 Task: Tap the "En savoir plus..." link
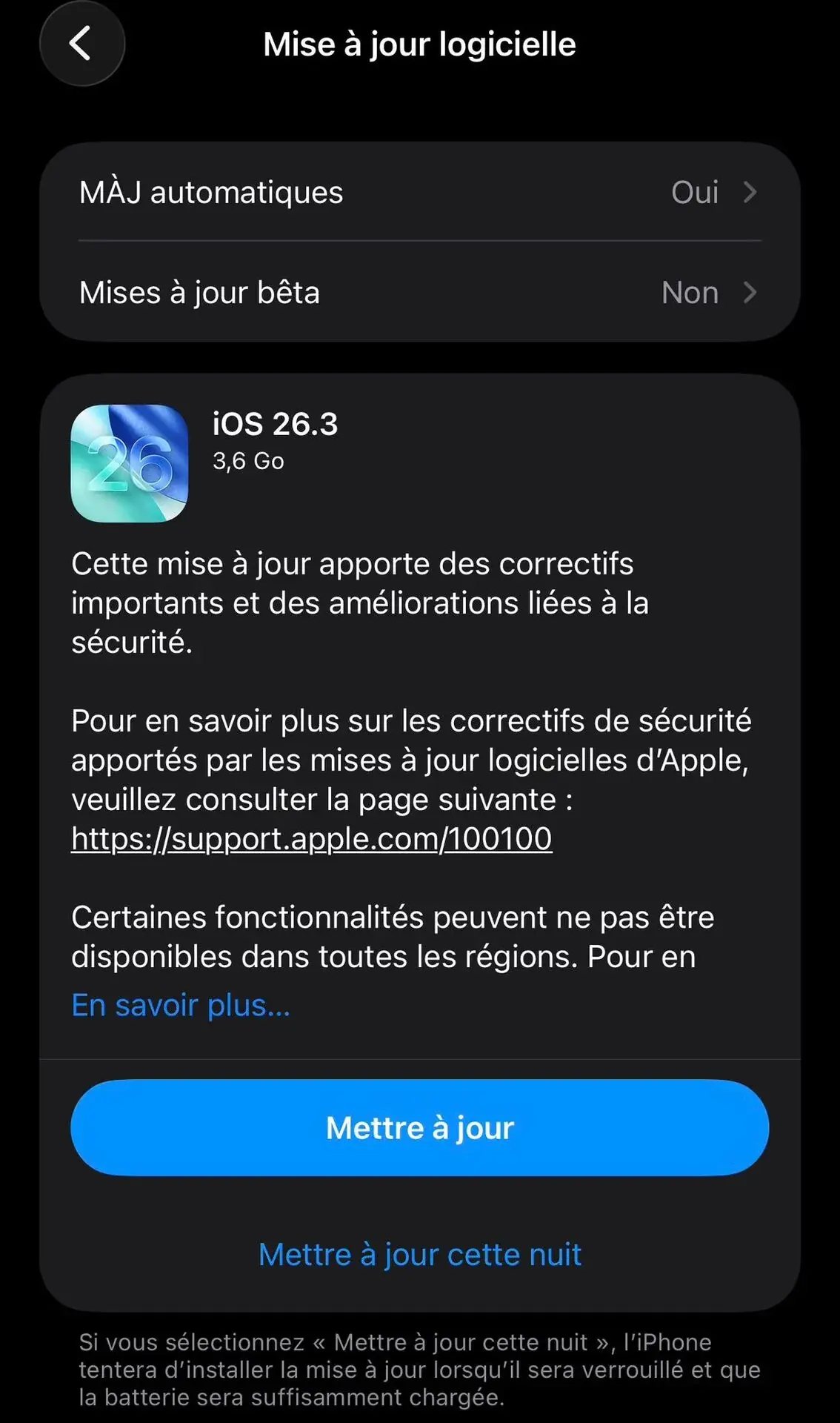(x=179, y=1005)
